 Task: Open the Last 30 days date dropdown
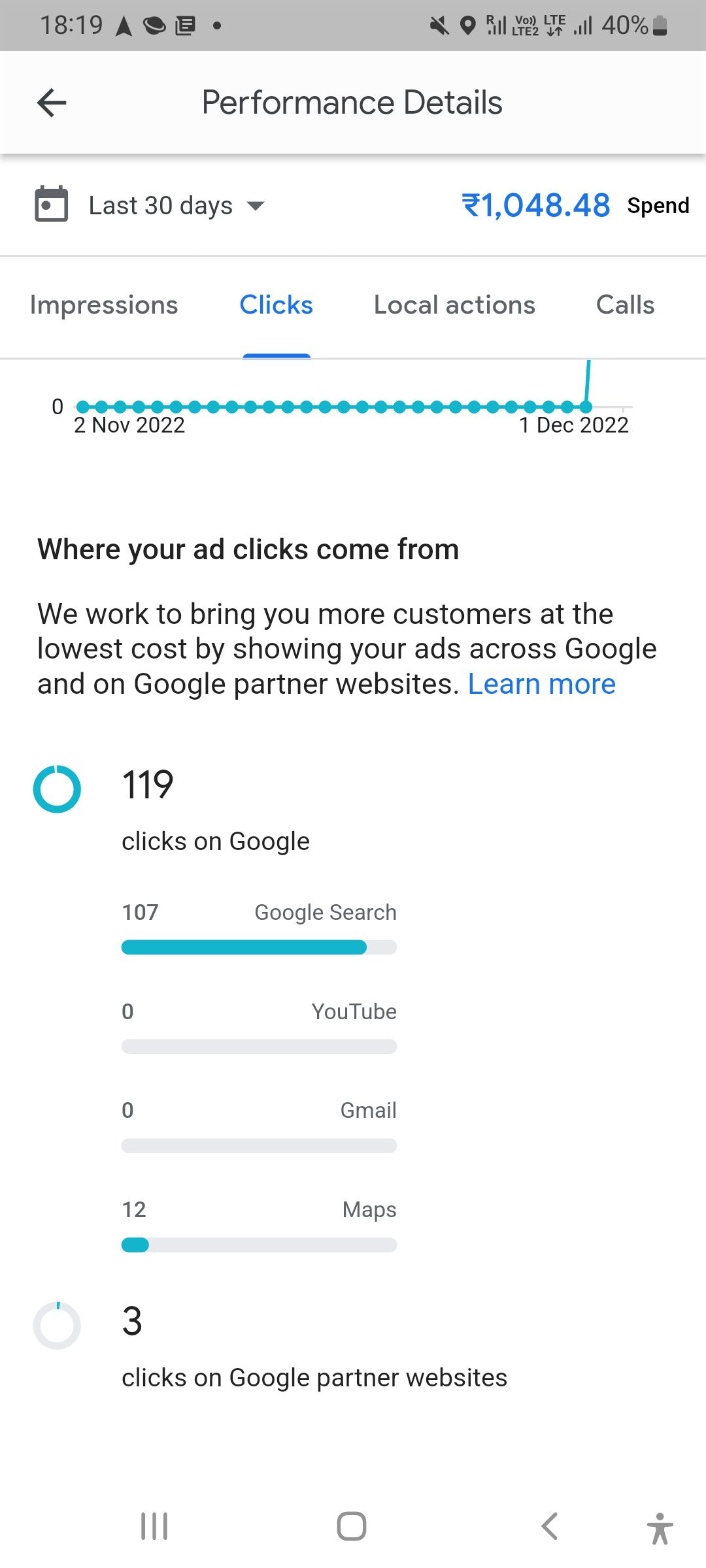[175, 206]
